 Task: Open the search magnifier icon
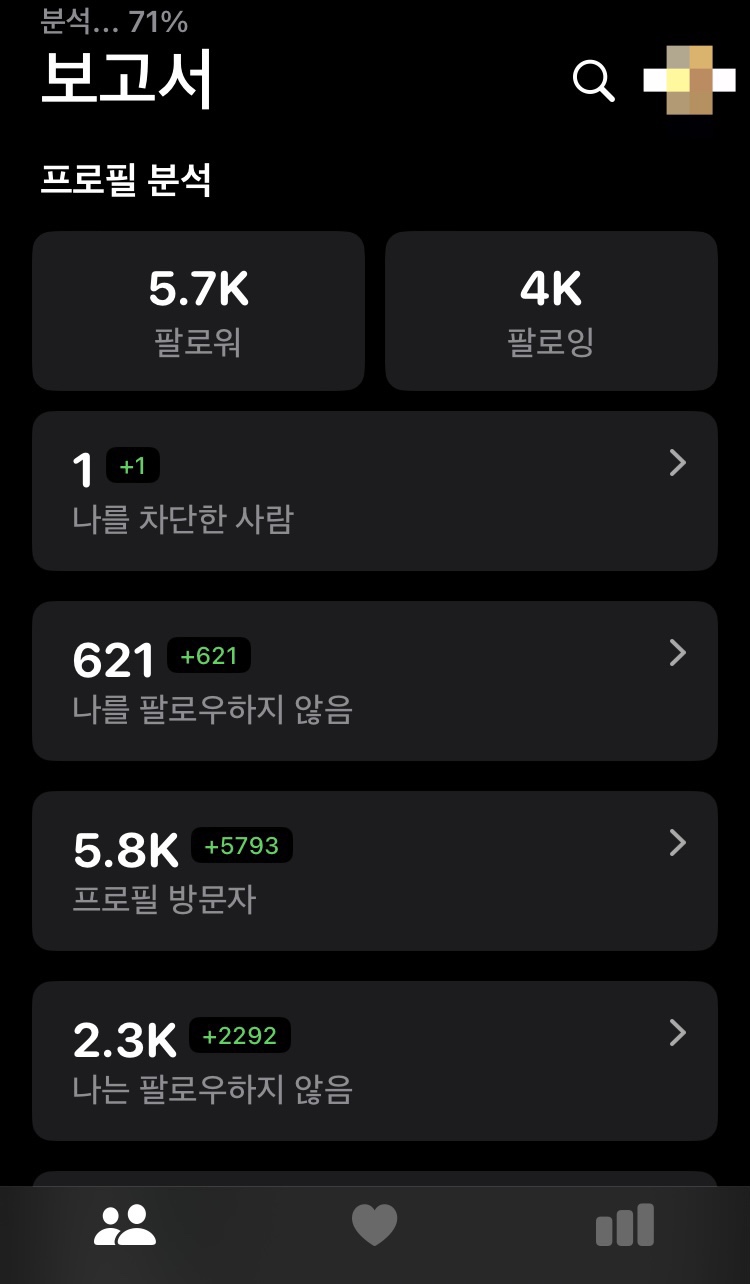593,80
